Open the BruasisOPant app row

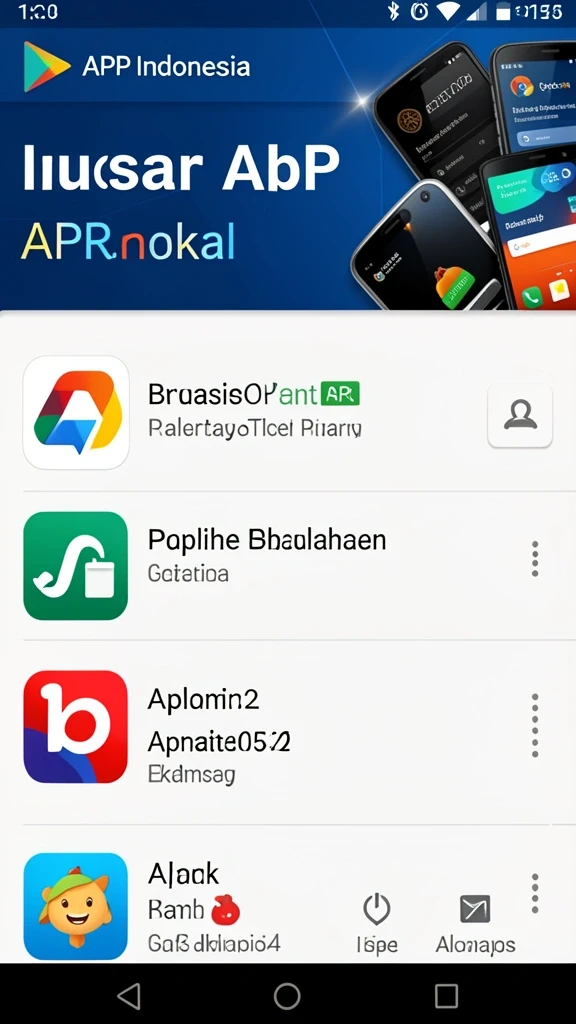pyautogui.click(x=288, y=412)
